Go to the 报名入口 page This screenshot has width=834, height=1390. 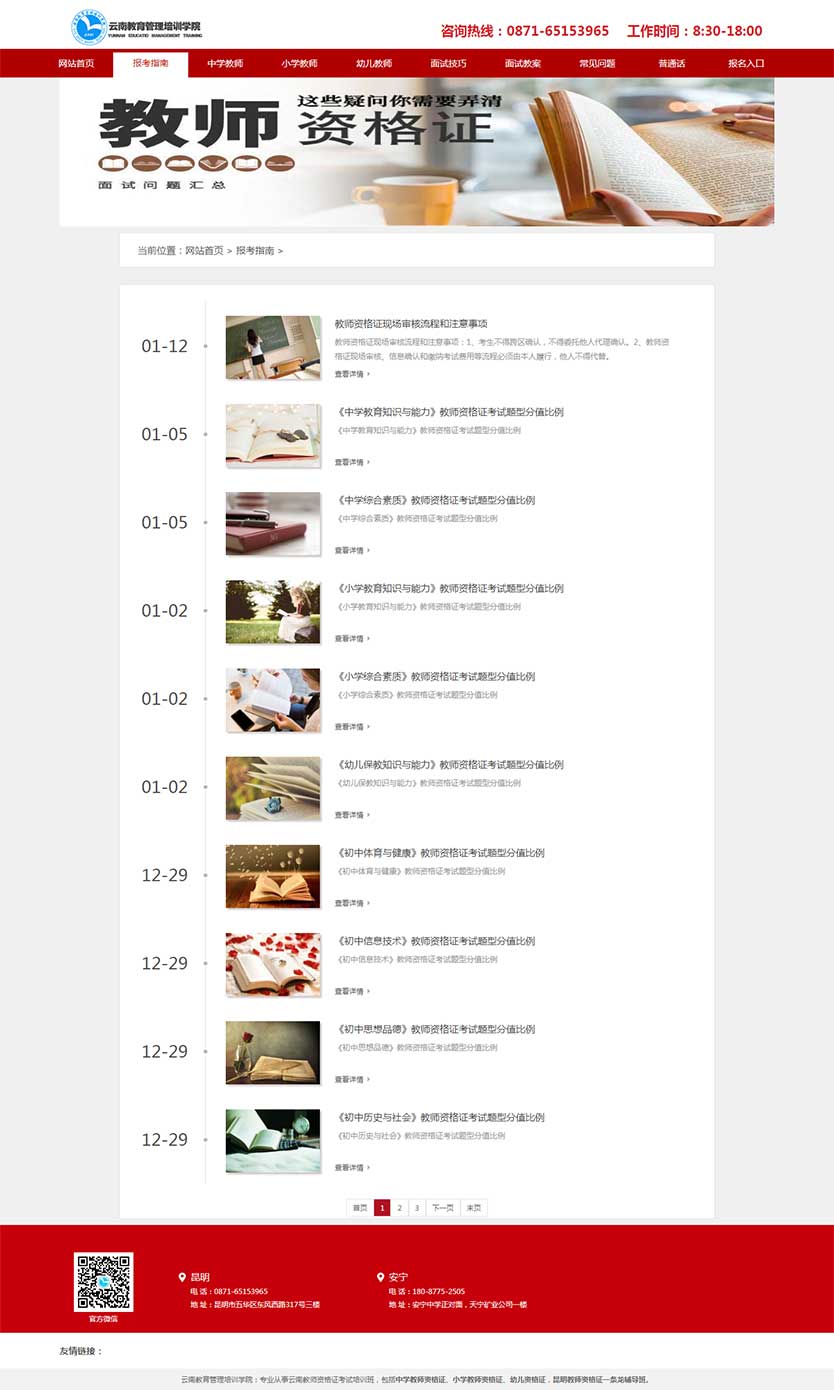coord(746,63)
